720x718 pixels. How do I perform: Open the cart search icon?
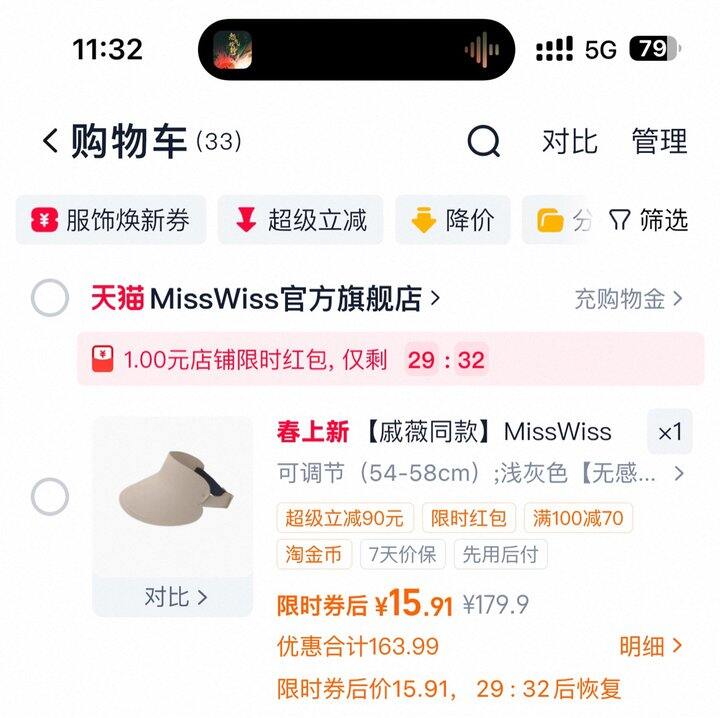click(x=484, y=142)
